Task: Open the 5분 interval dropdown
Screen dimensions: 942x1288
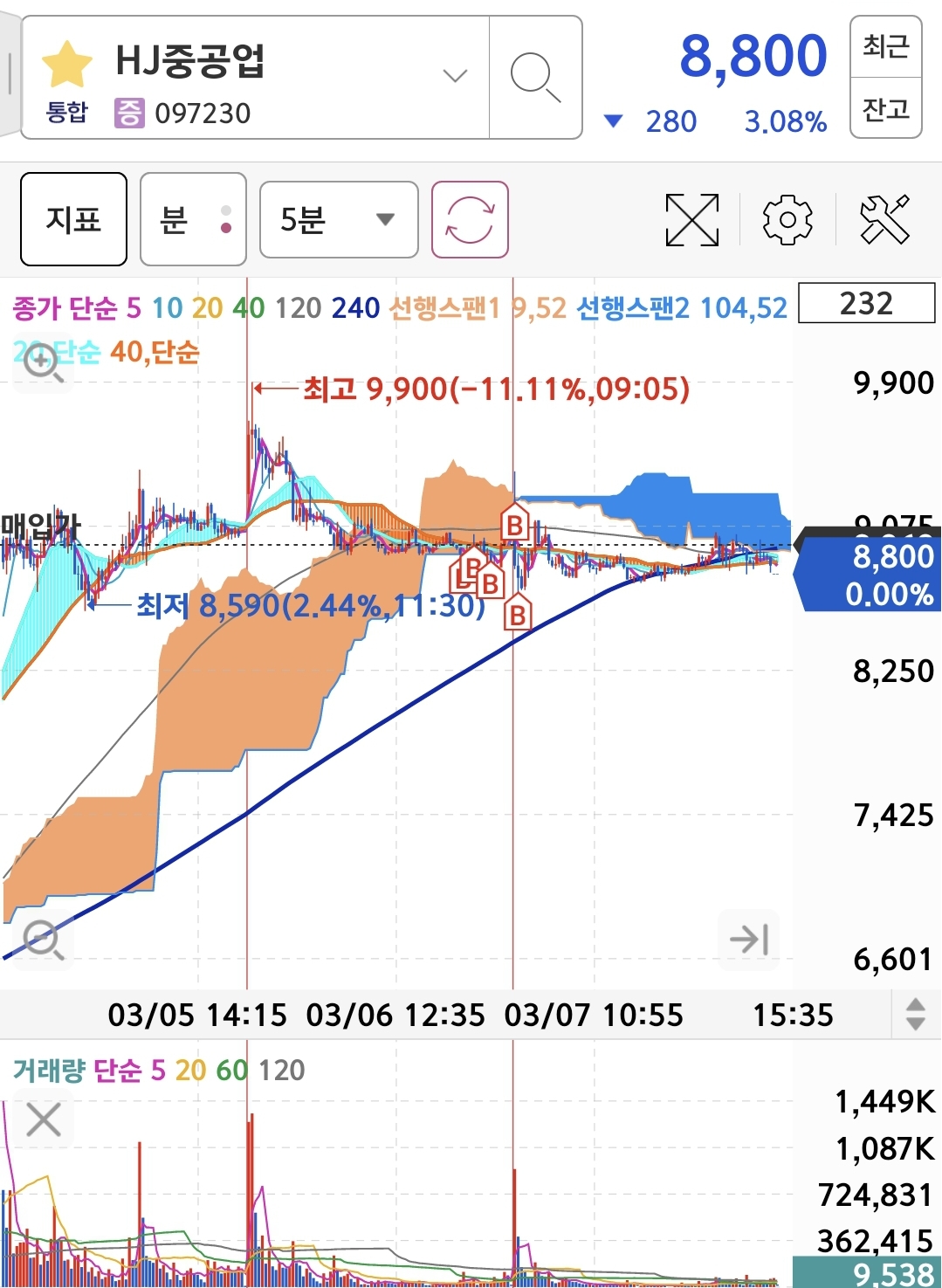Action: 339,219
